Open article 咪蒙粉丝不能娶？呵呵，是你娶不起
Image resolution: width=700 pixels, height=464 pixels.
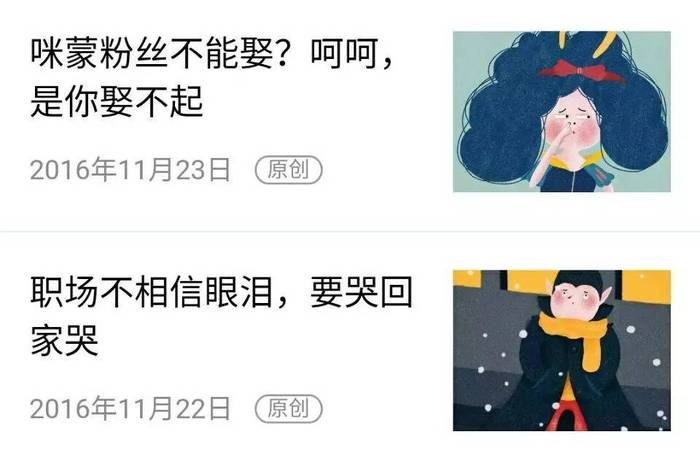pyautogui.click(x=215, y=76)
